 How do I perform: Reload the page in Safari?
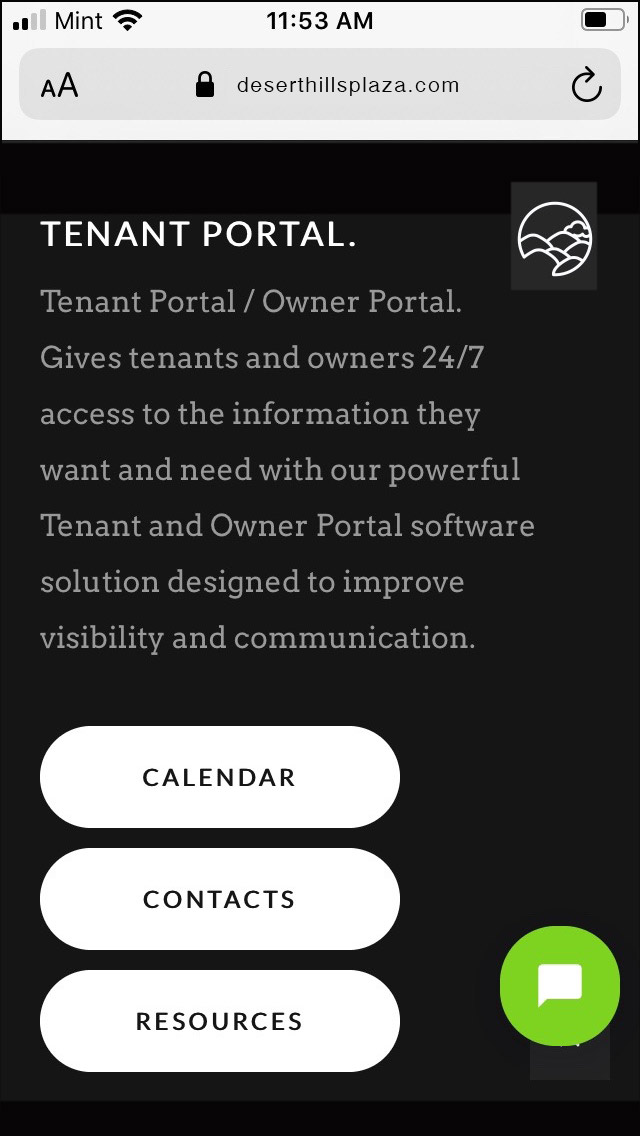point(586,86)
